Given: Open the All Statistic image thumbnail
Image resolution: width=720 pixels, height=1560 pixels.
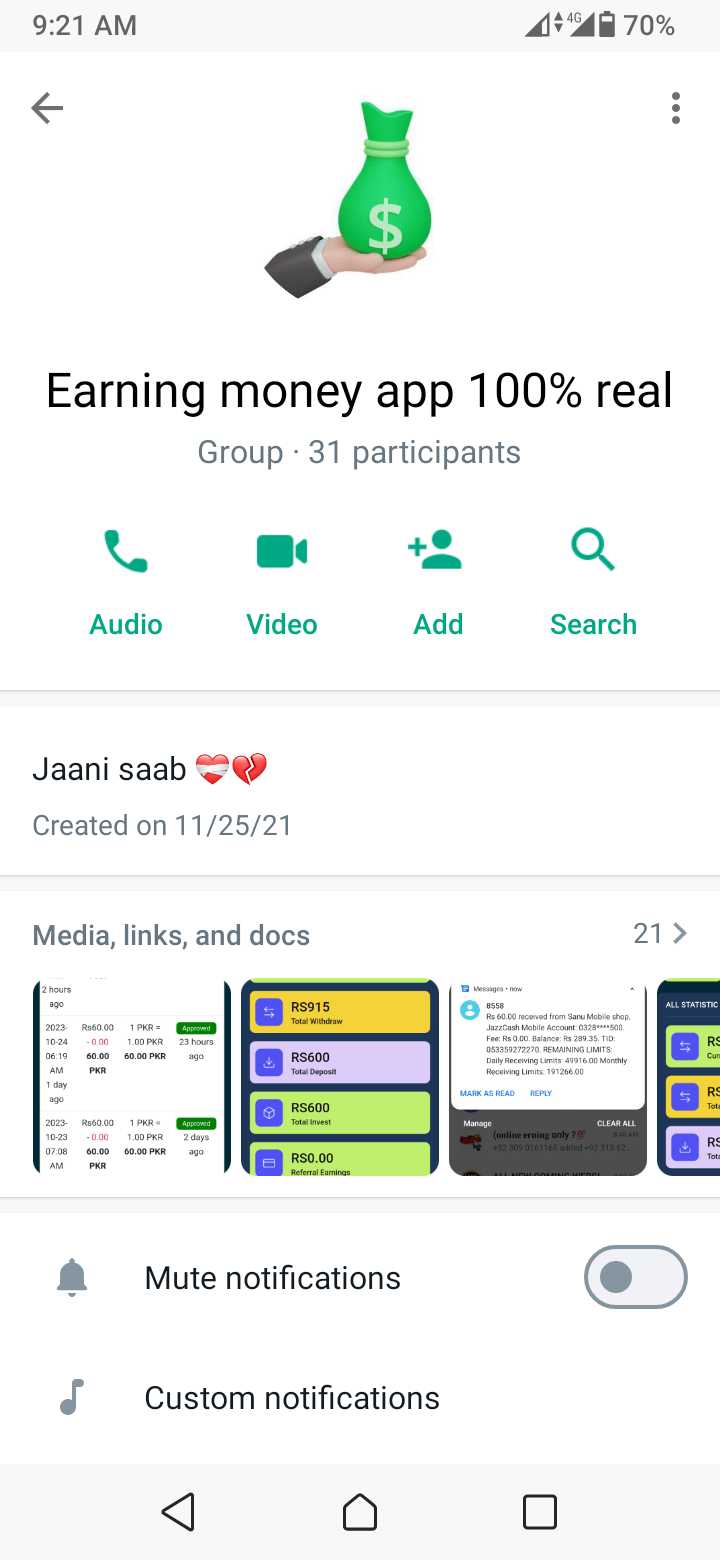Looking at the screenshot, I should (x=689, y=1077).
